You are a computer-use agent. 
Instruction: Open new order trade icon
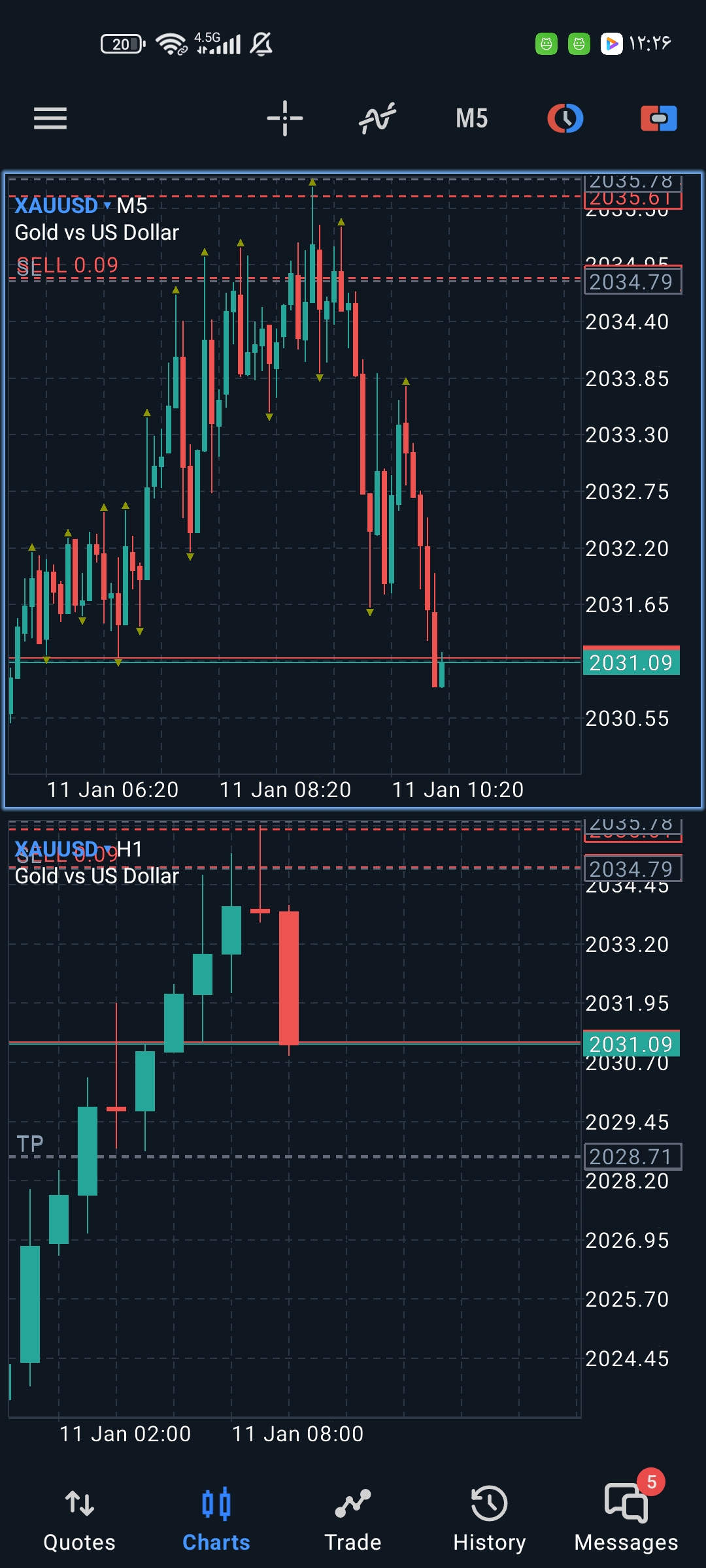tap(658, 118)
